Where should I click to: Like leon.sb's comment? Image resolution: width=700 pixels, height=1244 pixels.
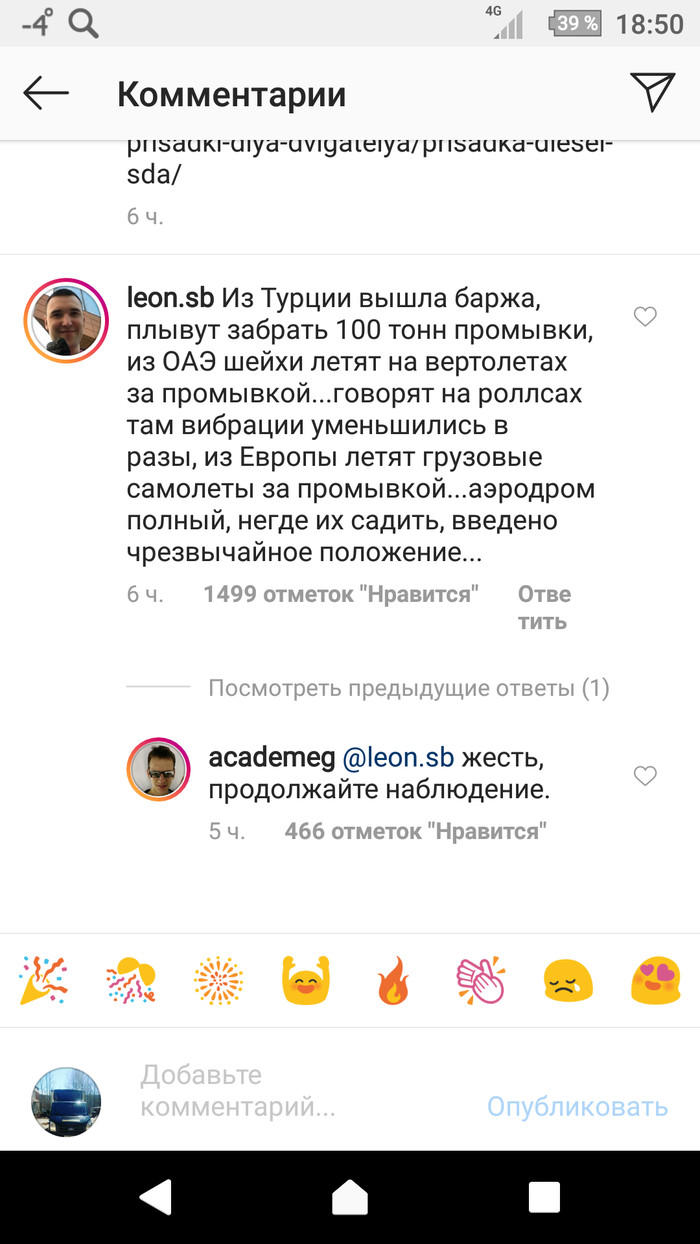coord(645,317)
